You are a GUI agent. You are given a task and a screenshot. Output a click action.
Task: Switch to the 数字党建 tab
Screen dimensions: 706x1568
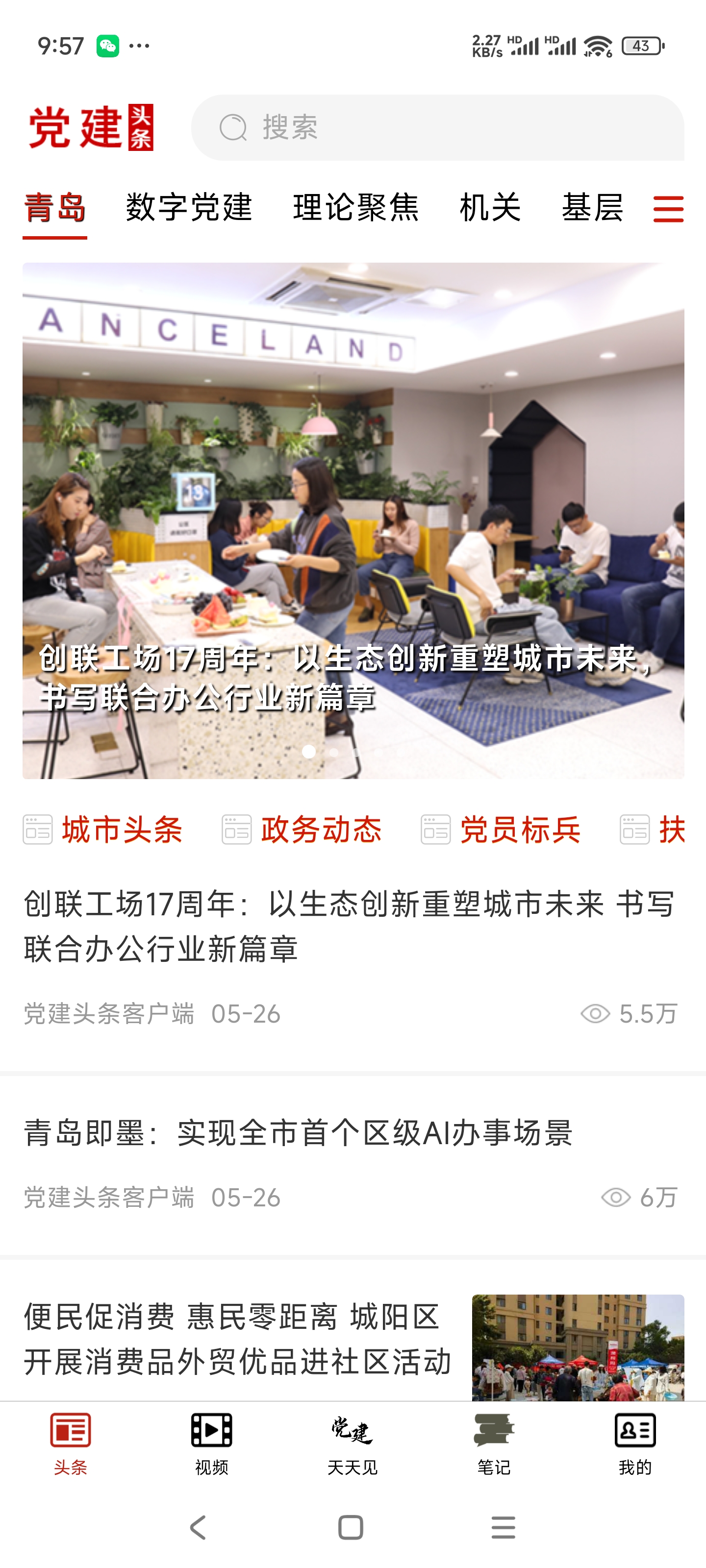click(189, 208)
